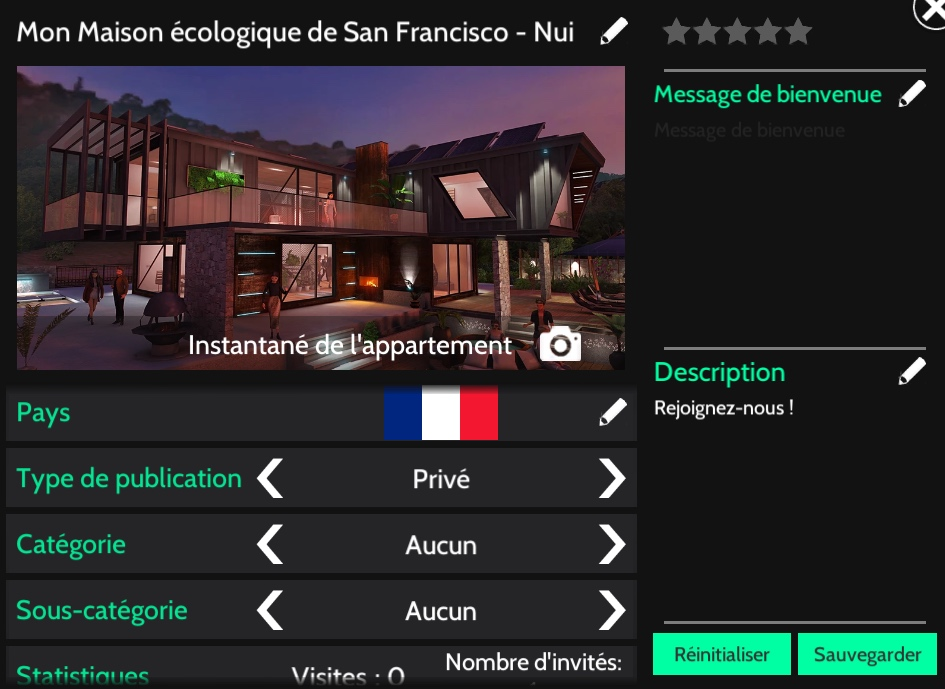Select next Type de publication option
This screenshot has width=945, height=689.
pos(611,479)
